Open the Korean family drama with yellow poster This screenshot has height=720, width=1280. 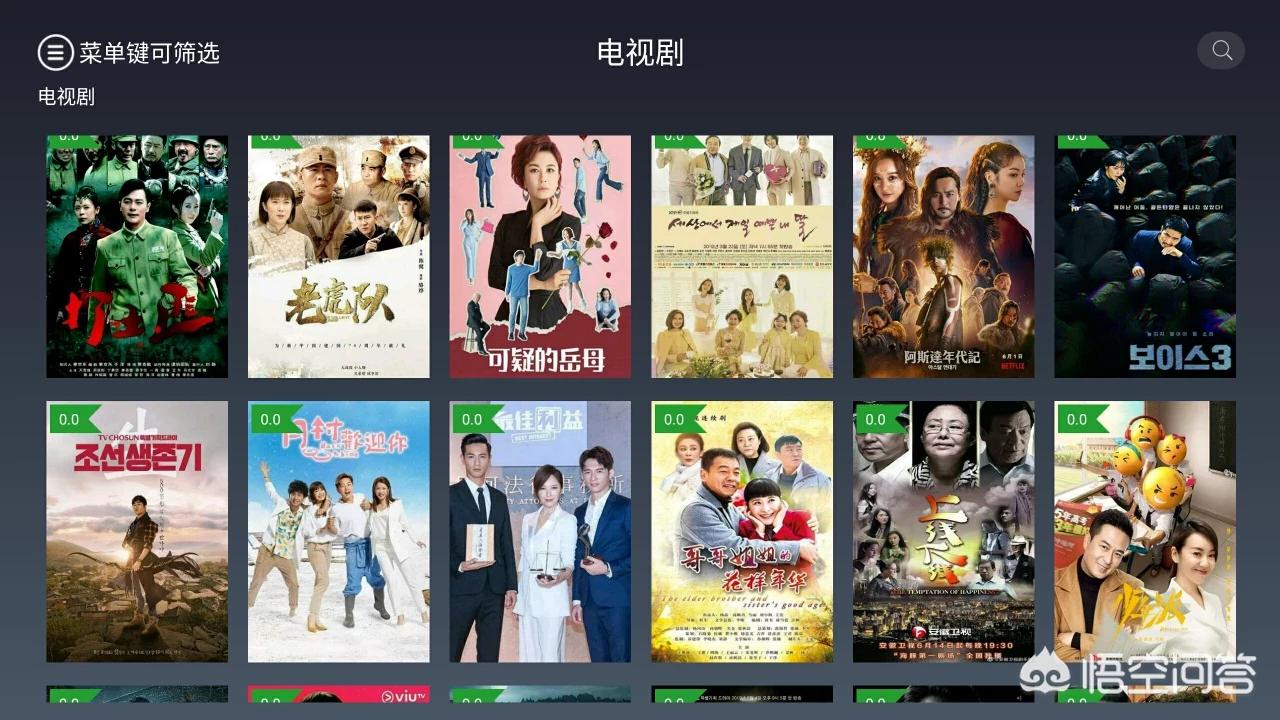[742, 257]
